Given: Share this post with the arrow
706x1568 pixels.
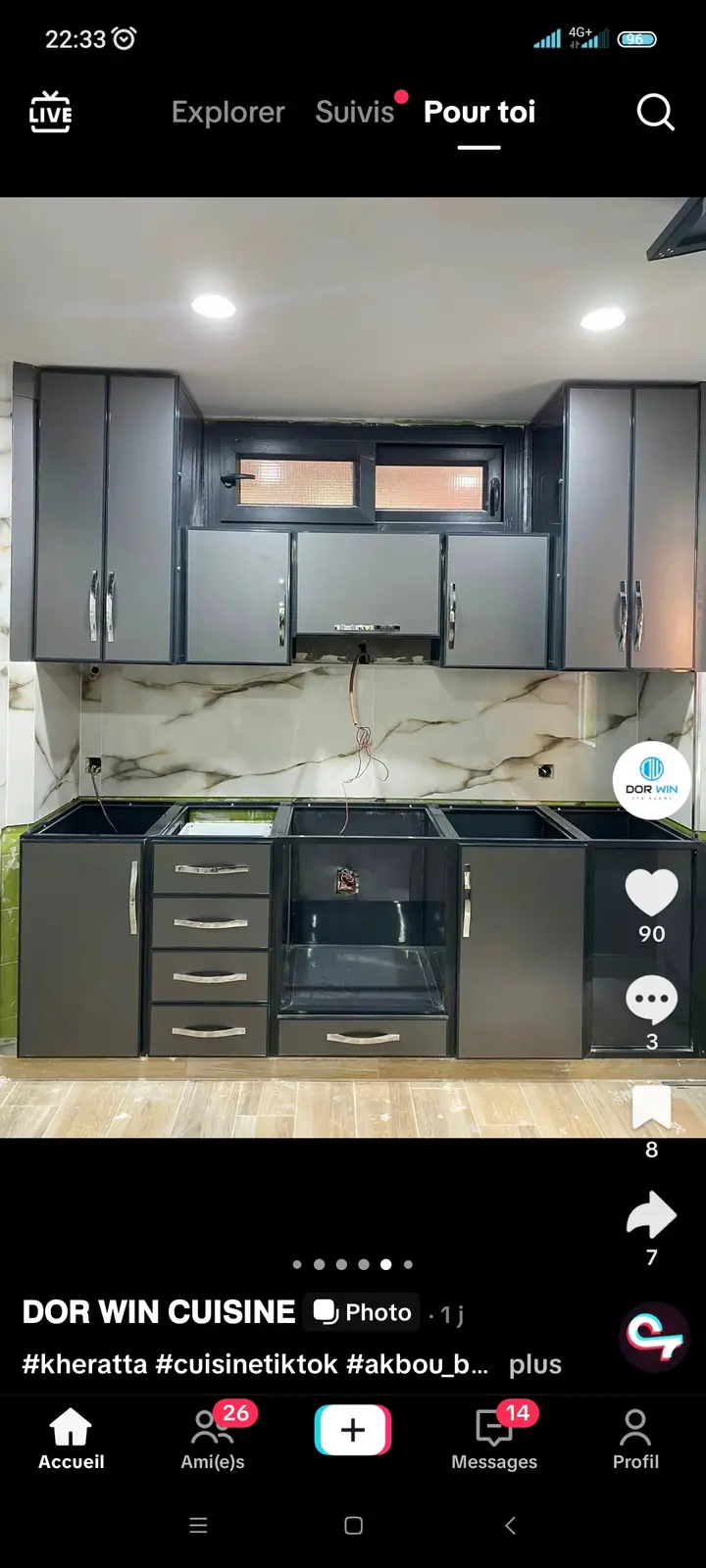Looking at the screenshot, I should click(x=652, y=1215).
